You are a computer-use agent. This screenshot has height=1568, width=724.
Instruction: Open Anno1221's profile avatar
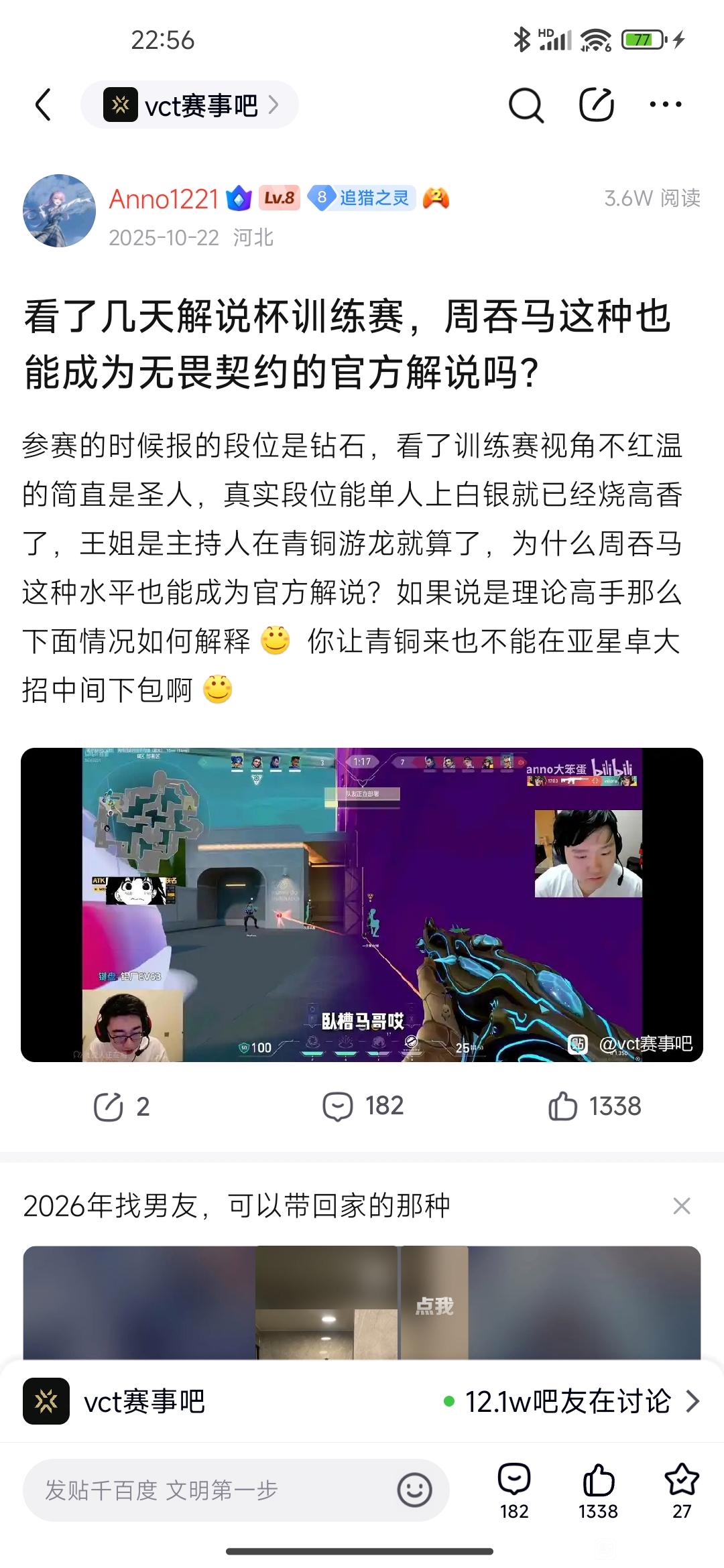(59, 211)
